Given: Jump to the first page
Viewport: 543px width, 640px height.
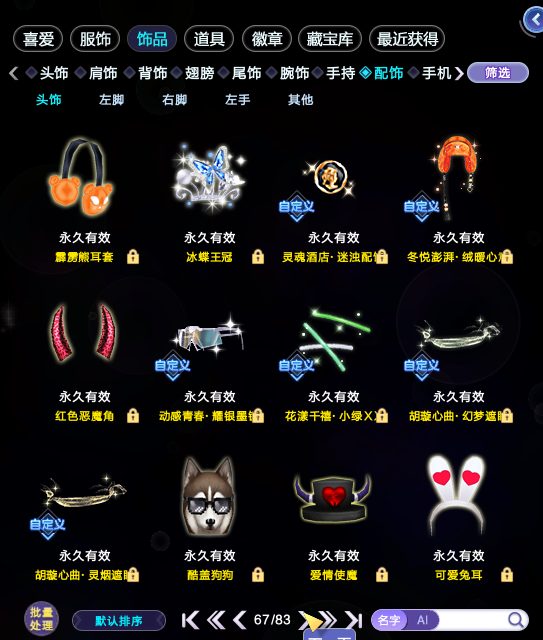Looking at the screenshot, I should [x=190, y=620].
